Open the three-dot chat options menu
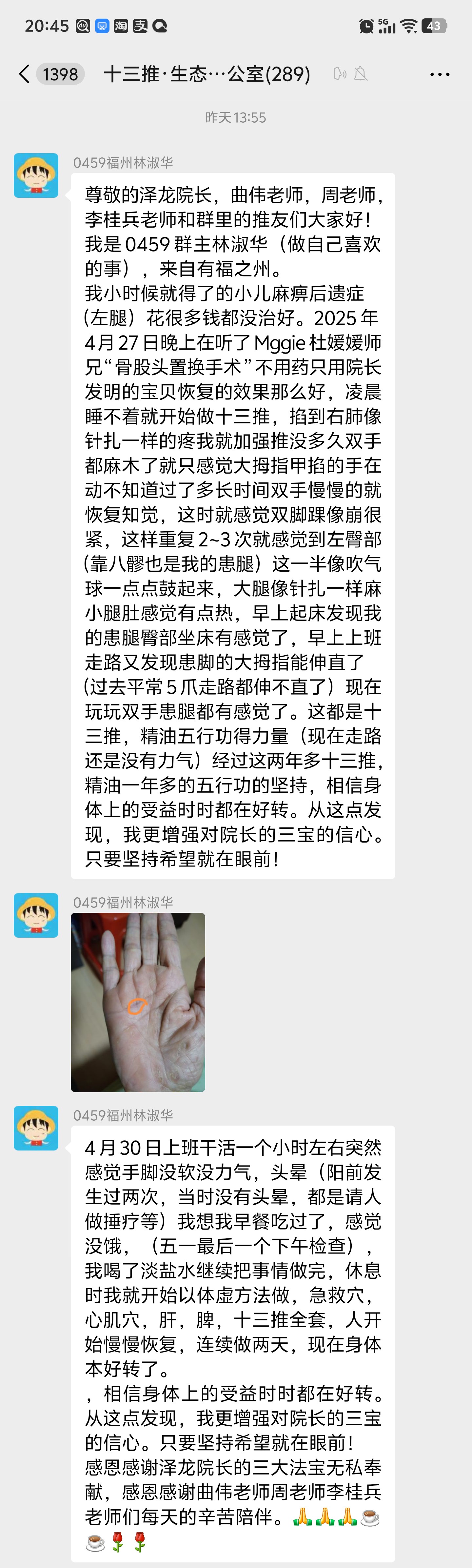Screen dimensions: 472x1568 [x=439, y=74]
